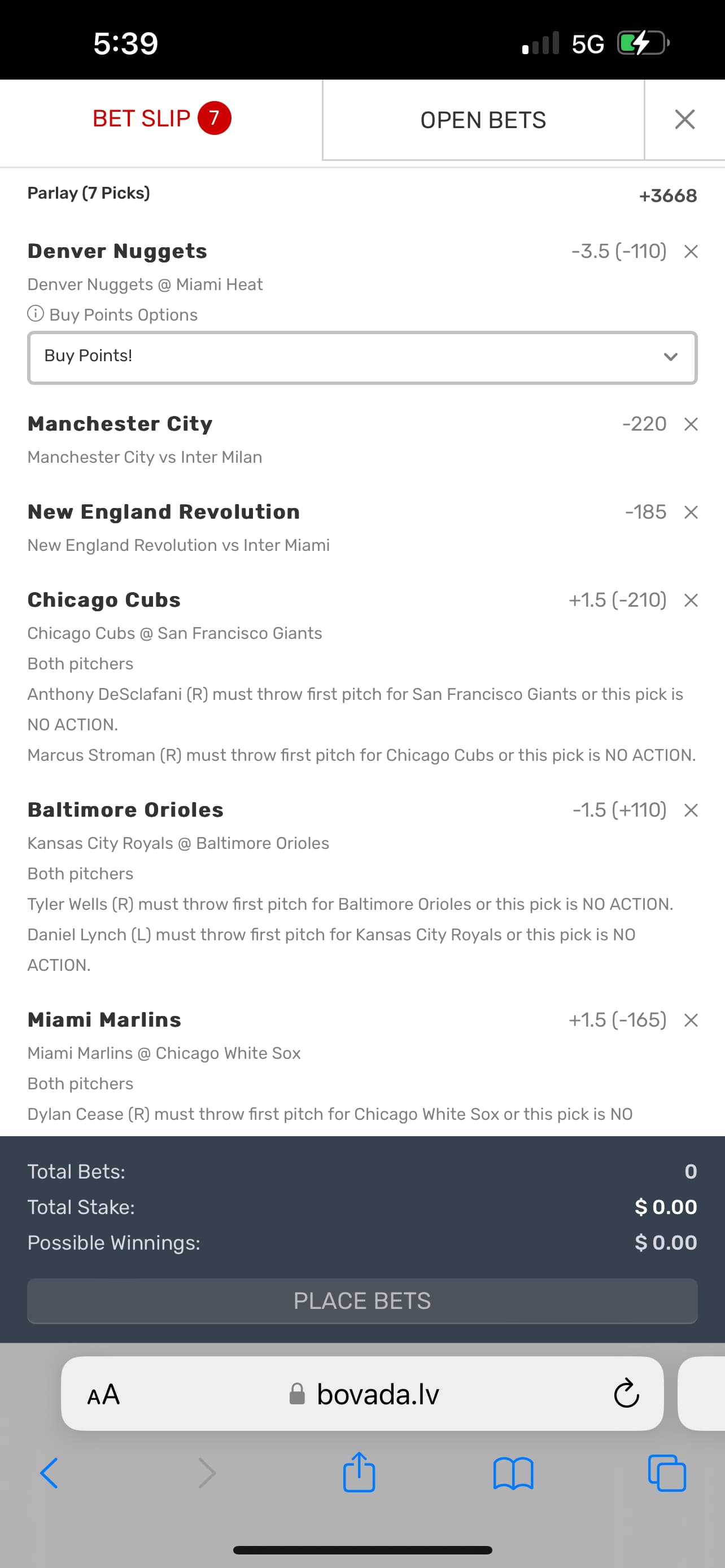Open the Safari AA text options
The height and width of the screenshot is (1568, 725).
[103, 1395]
